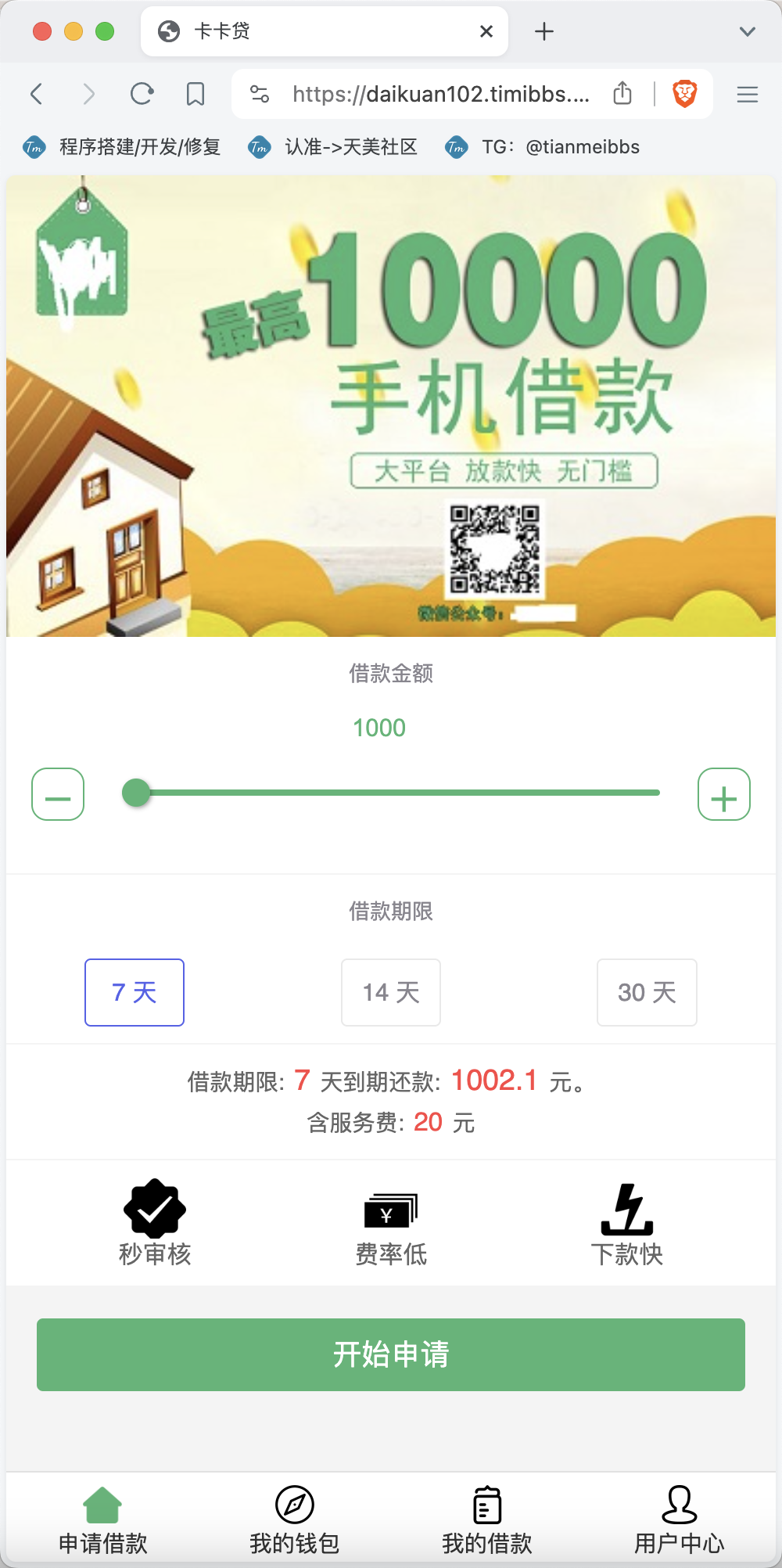Viewport: 782px width, 1568px height.
Task: Open the 我的钱包 tab
Action: coord(295,1520)
